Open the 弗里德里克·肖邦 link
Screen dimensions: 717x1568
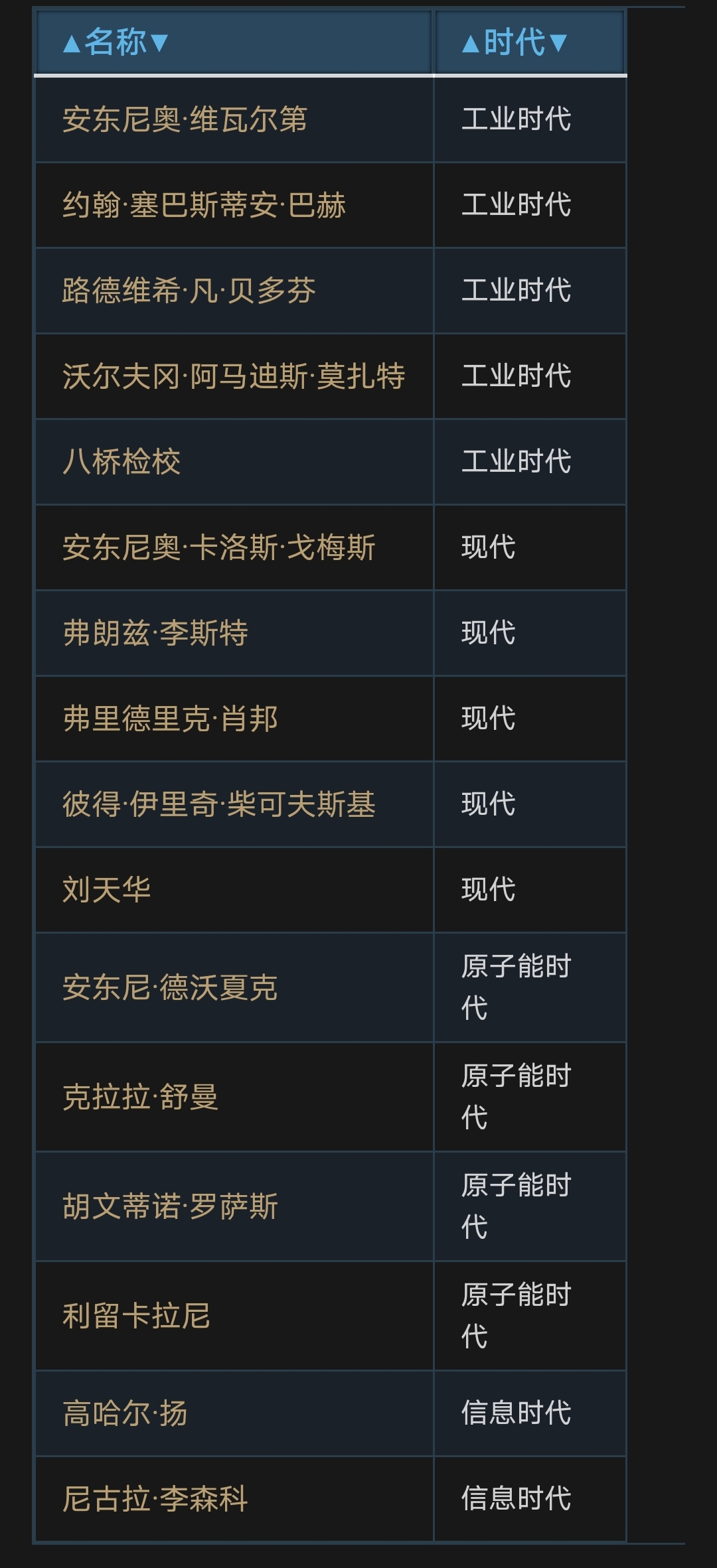pyautogui.click(x=170, y=719)
